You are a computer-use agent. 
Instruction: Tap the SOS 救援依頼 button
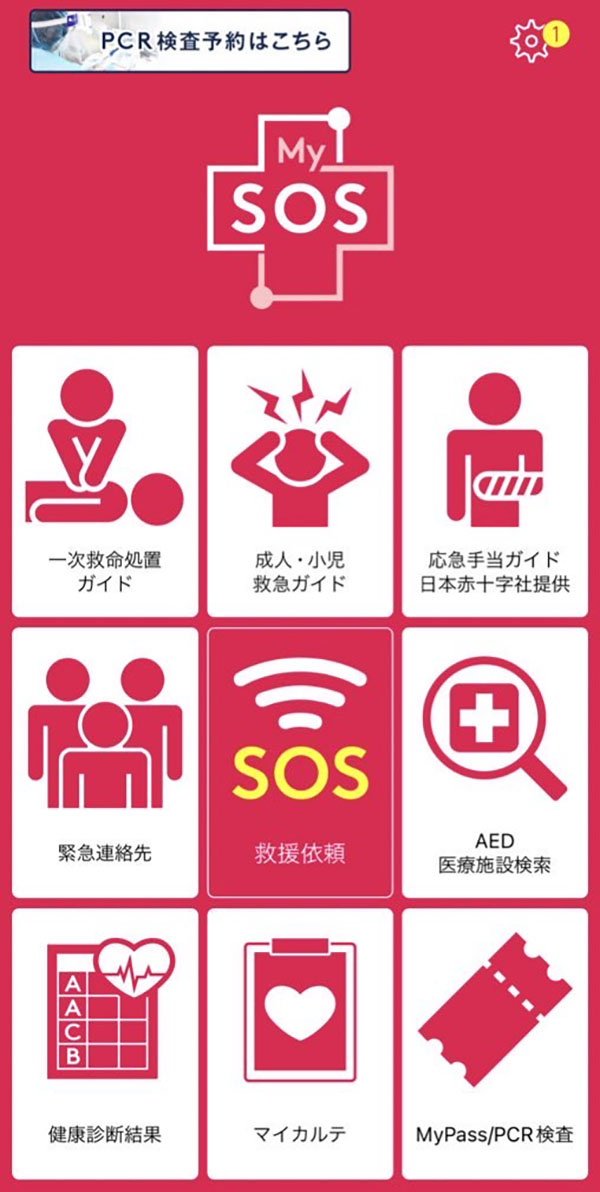coord(300,762)
